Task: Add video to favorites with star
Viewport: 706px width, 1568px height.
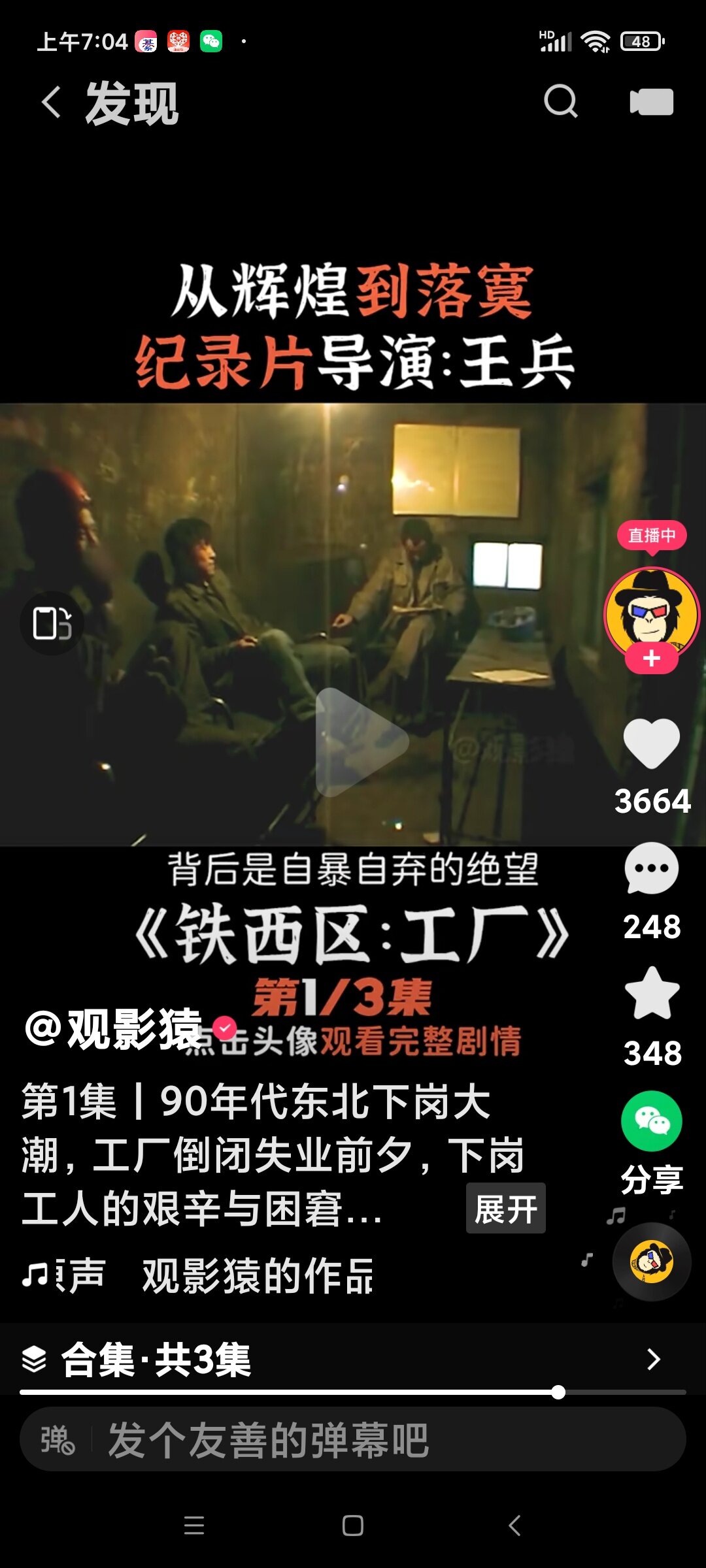Action: [652, 993]
